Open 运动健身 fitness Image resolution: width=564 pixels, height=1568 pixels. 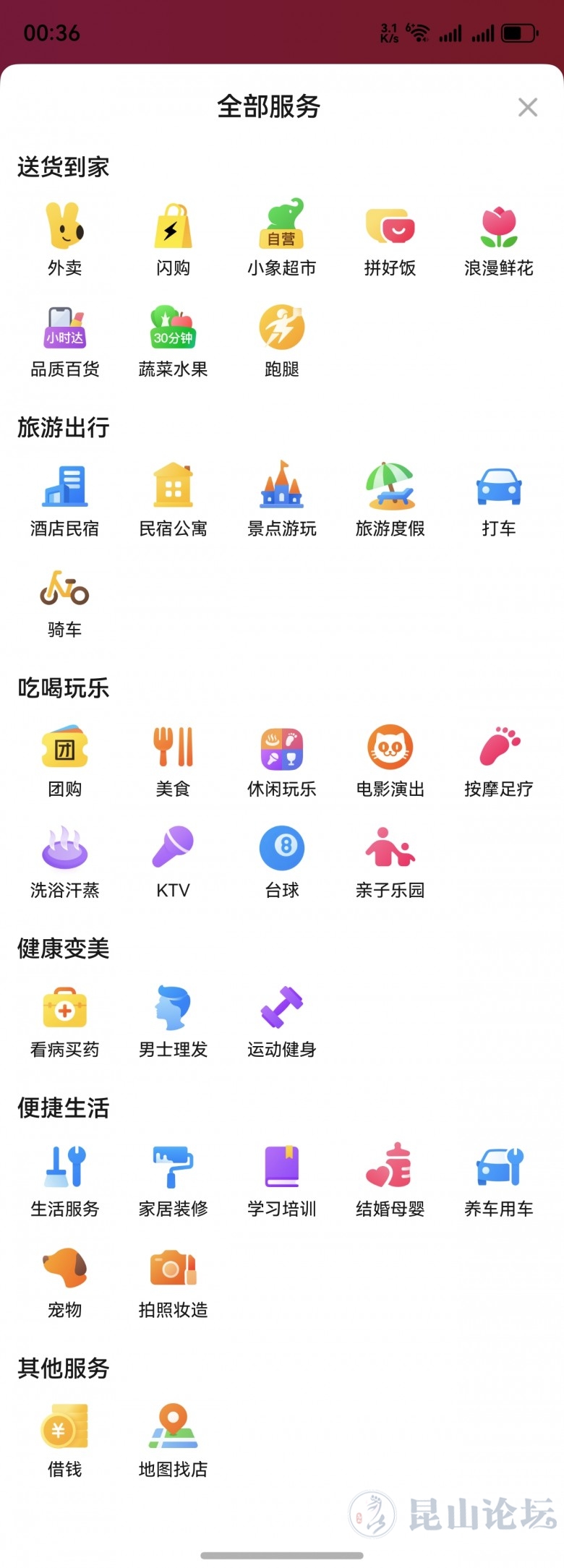tap(282, 1019)
